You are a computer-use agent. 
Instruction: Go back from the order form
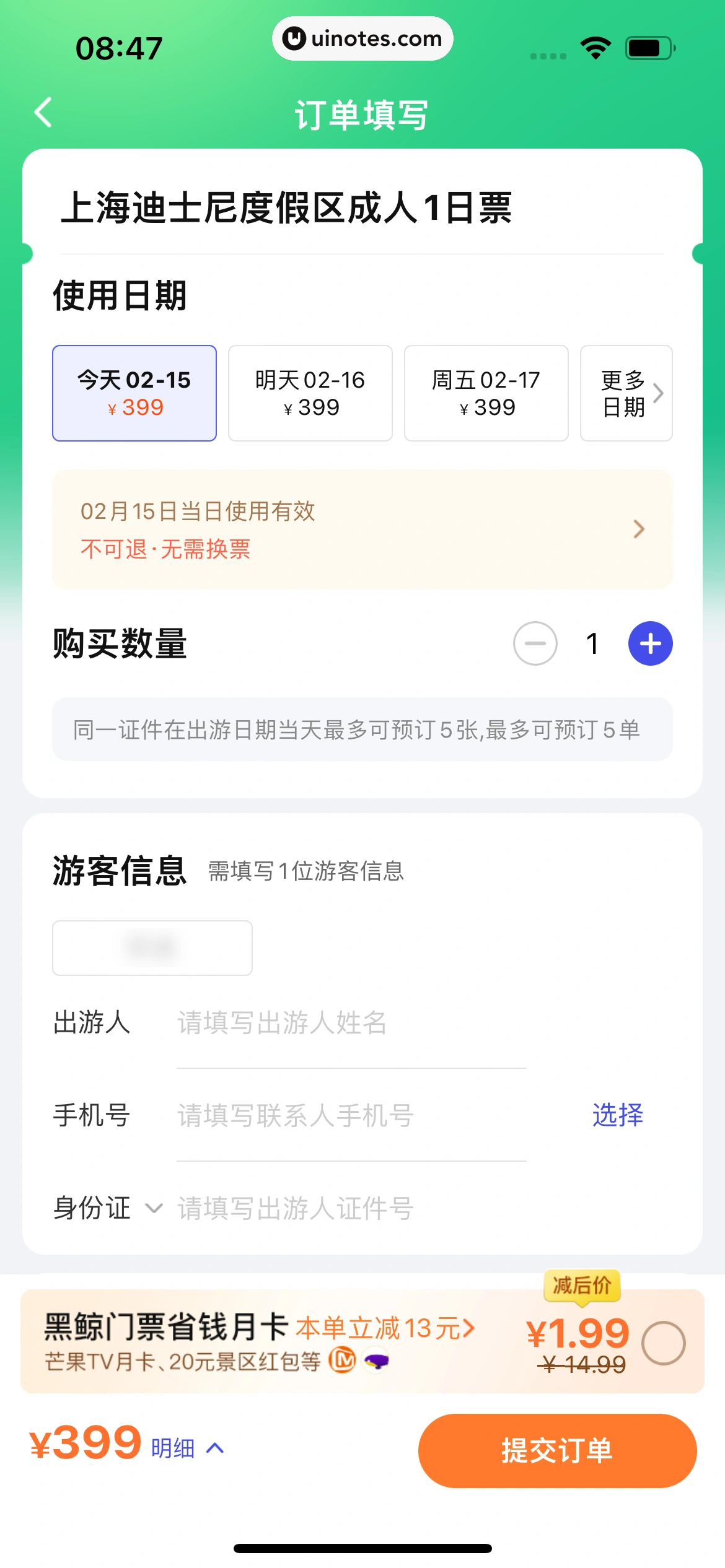point(43,113)
